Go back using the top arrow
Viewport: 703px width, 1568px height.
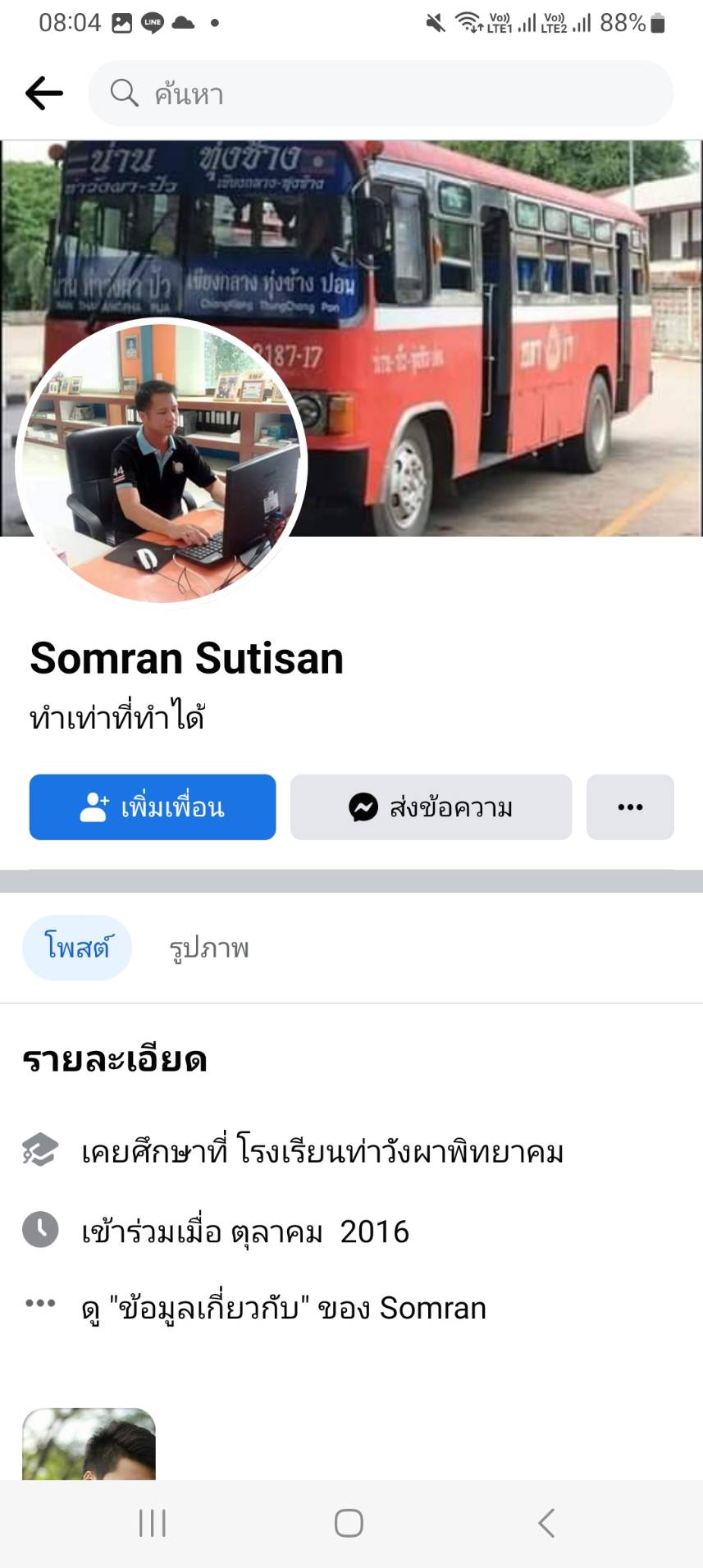pos(44,94)
